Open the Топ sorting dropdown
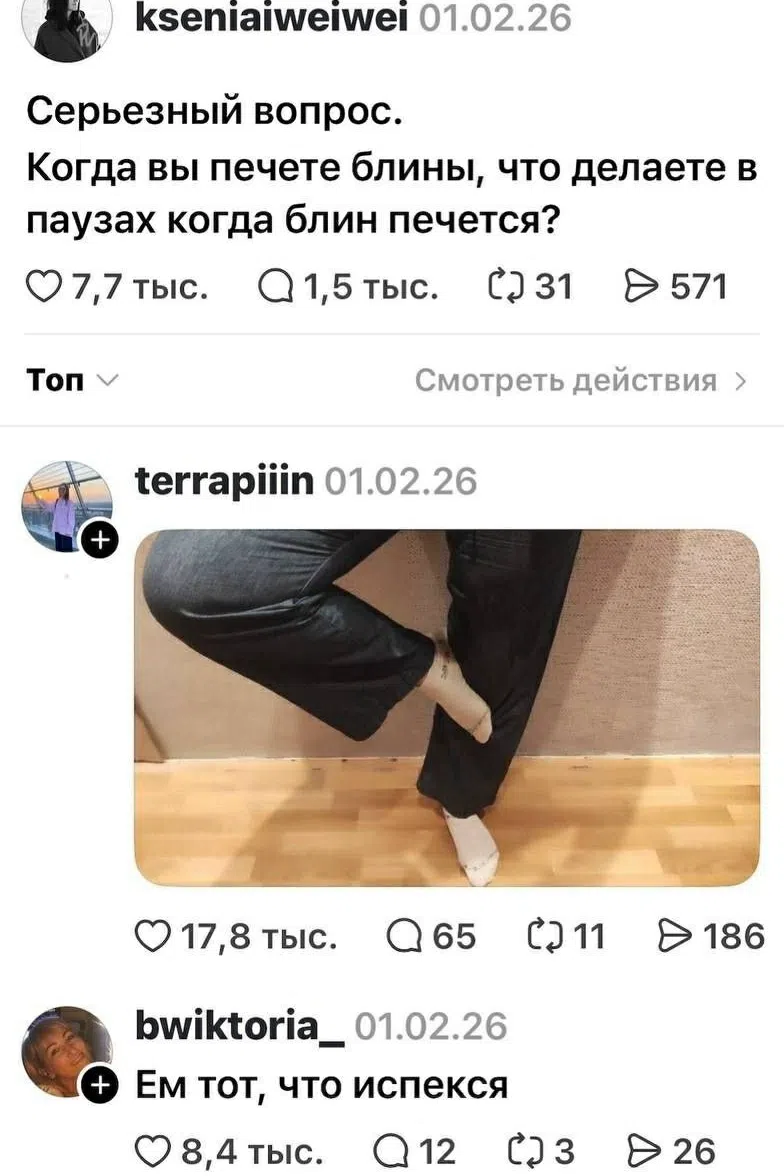The height and width of the screenshot is (1176, 784). (x=71, y=380)
